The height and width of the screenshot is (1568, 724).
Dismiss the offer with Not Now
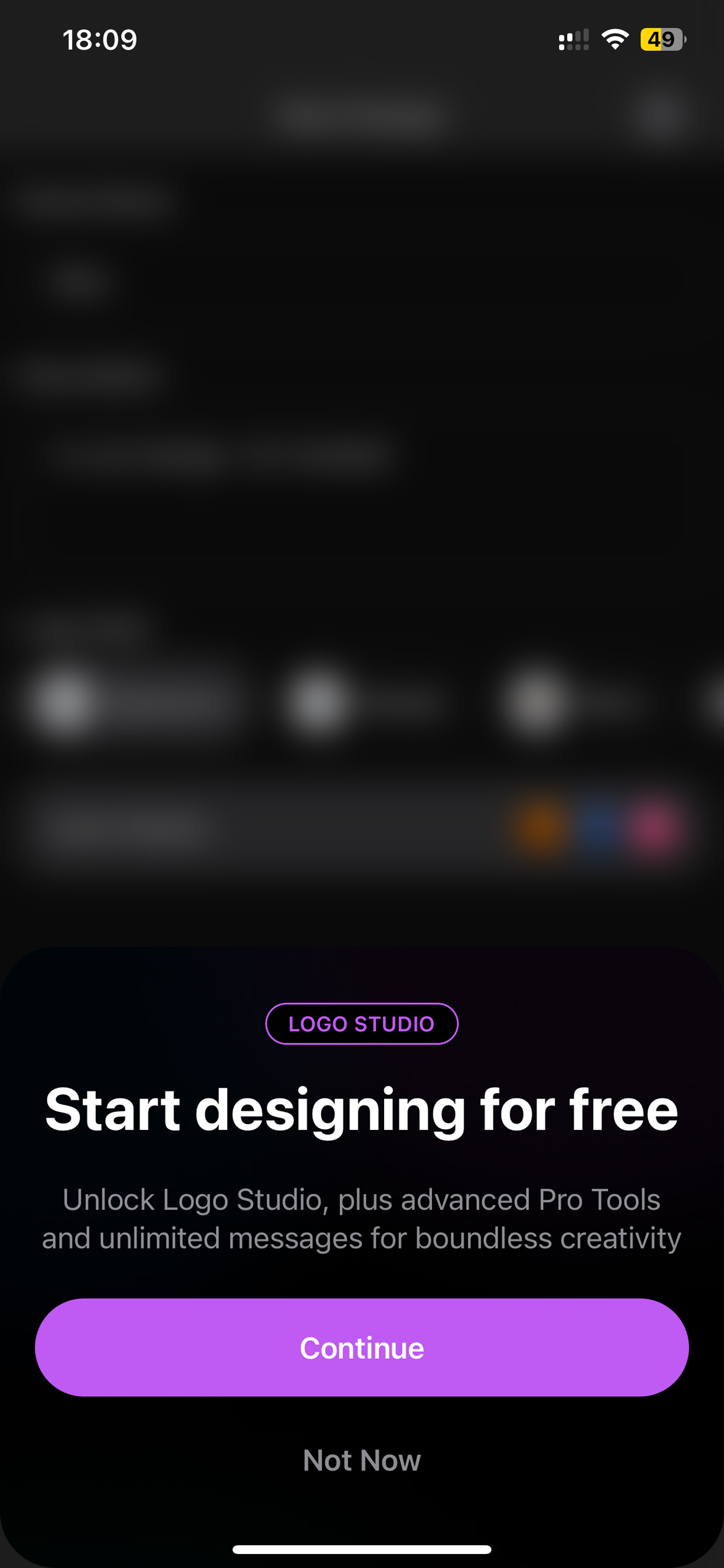pyautogui.click(x=361, y=1461)
